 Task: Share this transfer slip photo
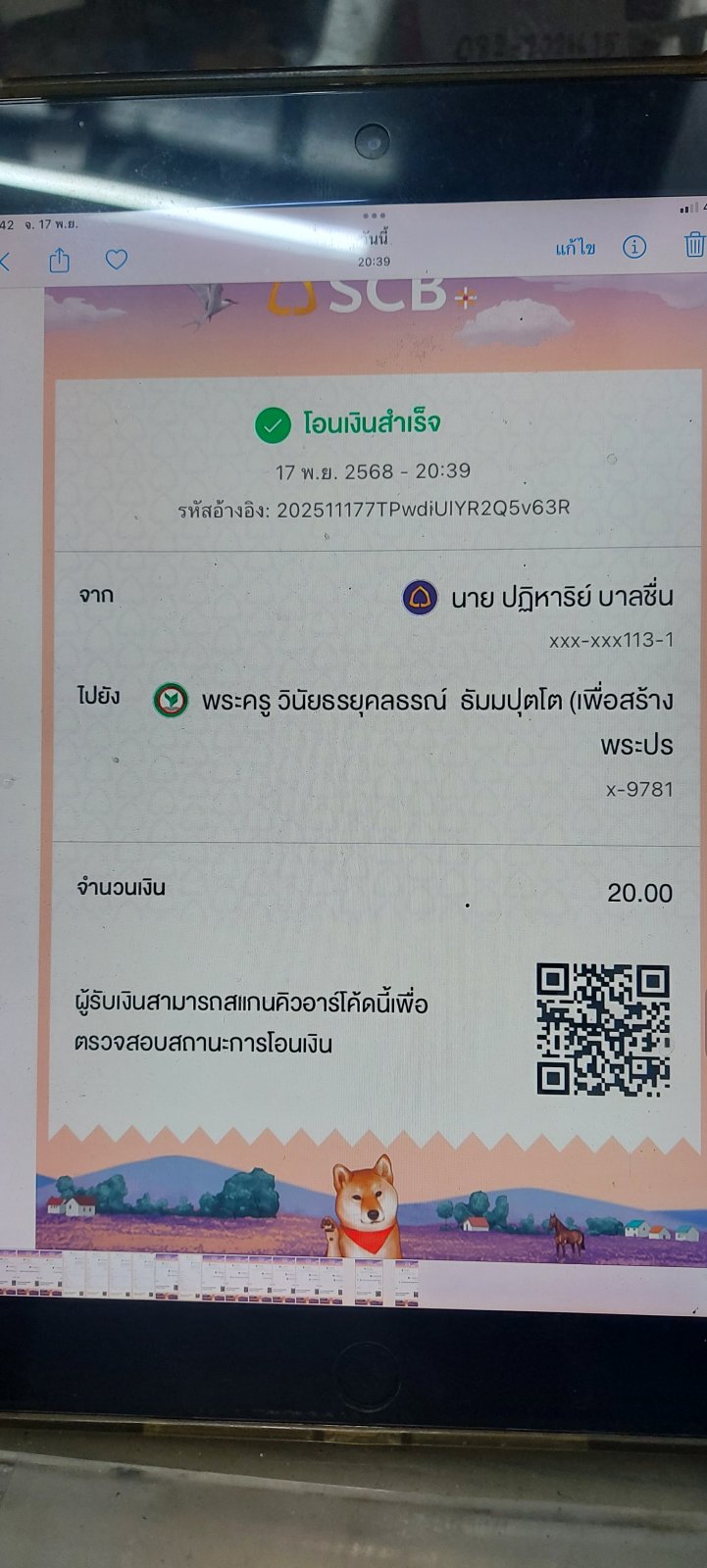click(60, 260)
